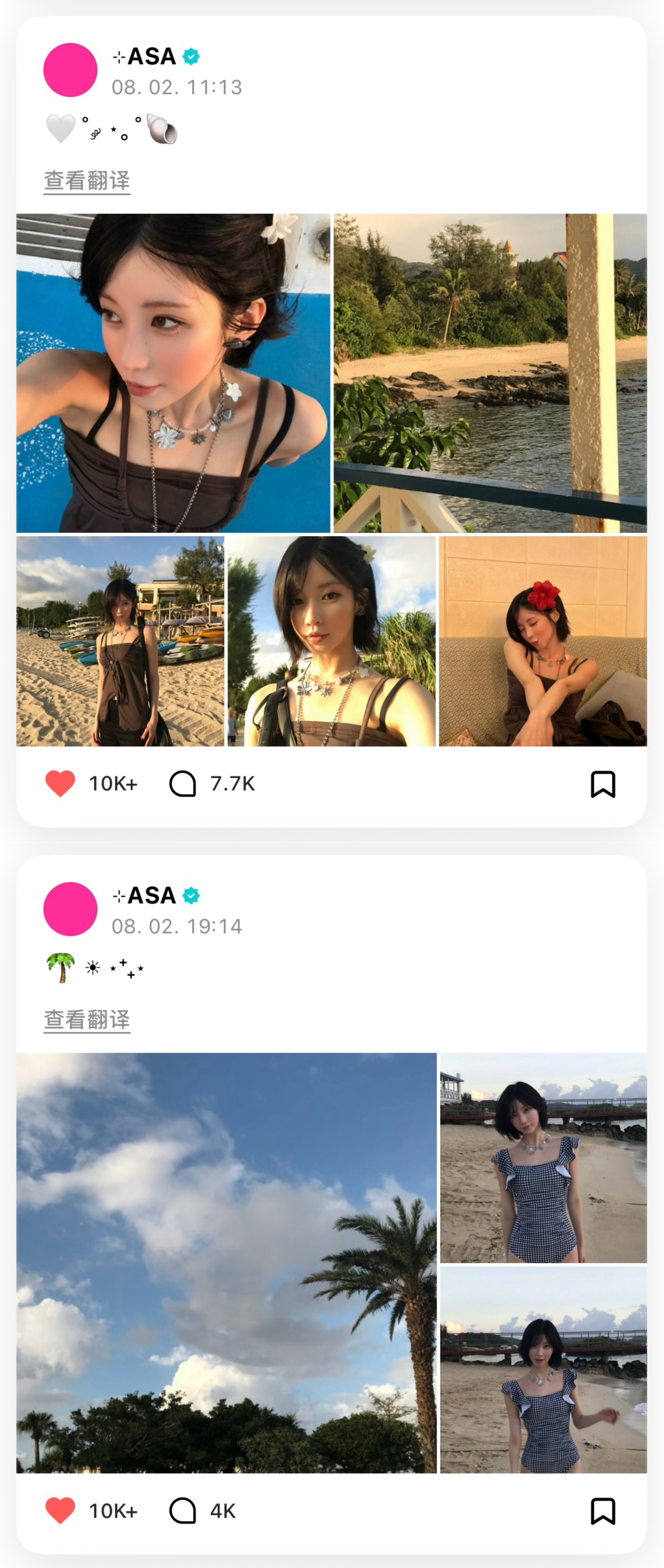Open ASA's avatar on the 11:13 post
Image resolution: width=664 pixels, height=1568 pixels.
[71, 70]
